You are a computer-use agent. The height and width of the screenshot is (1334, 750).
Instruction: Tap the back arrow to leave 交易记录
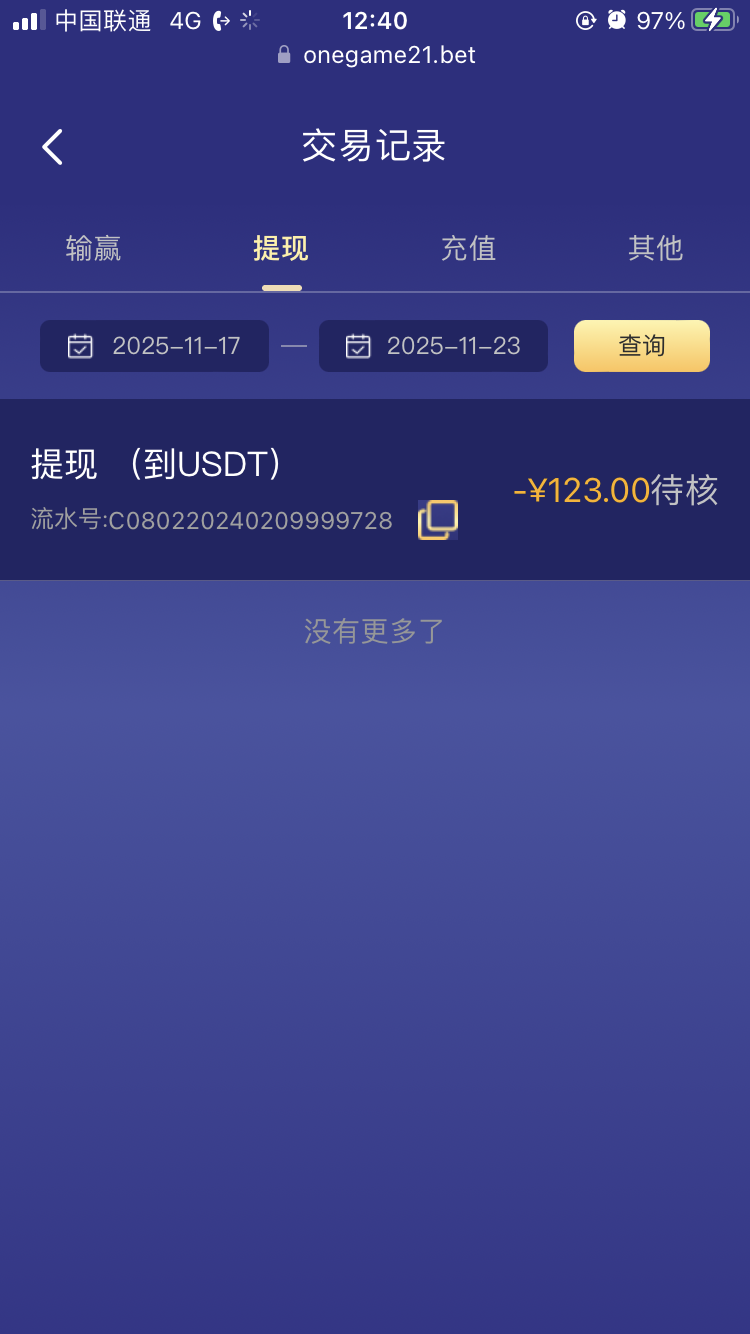52,146
